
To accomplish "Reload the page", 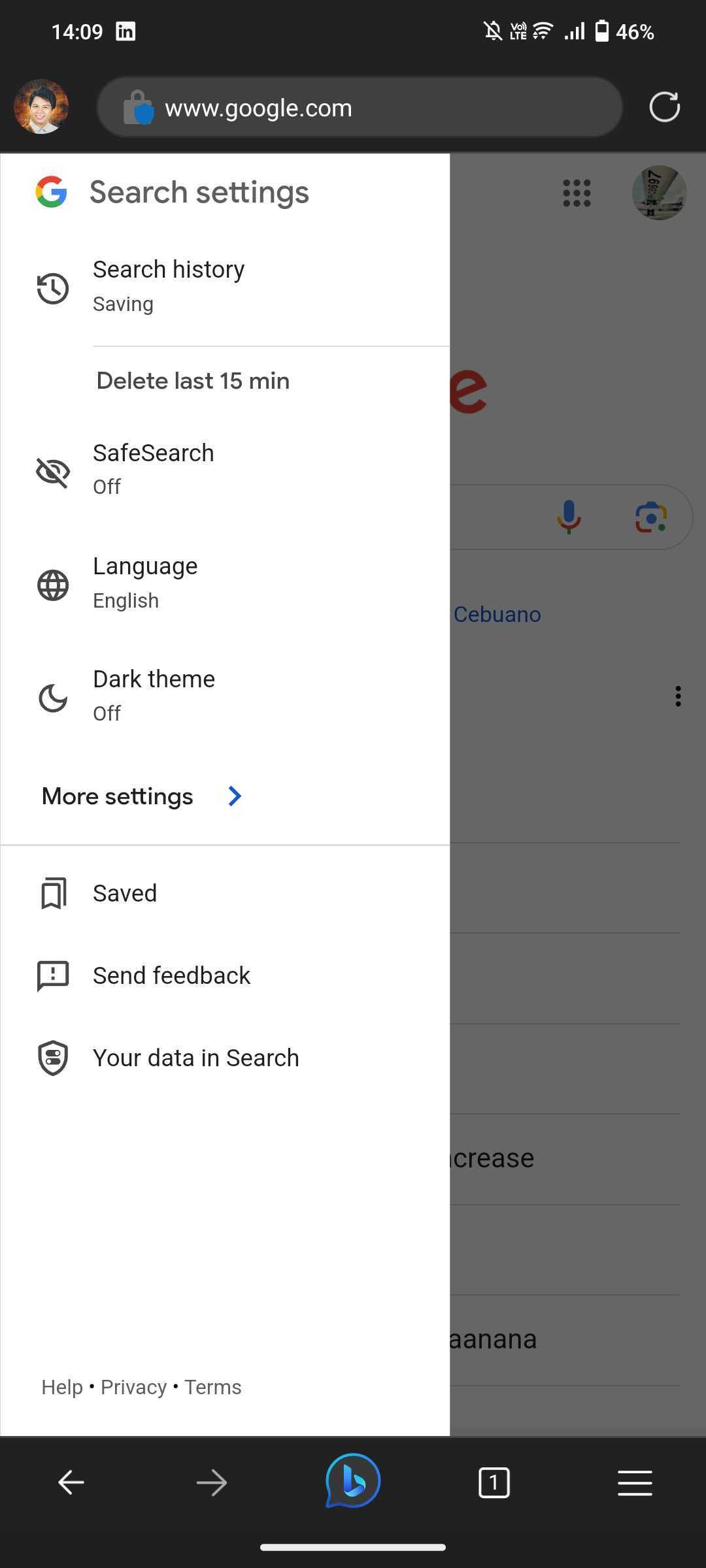I will tap(664, 107).
